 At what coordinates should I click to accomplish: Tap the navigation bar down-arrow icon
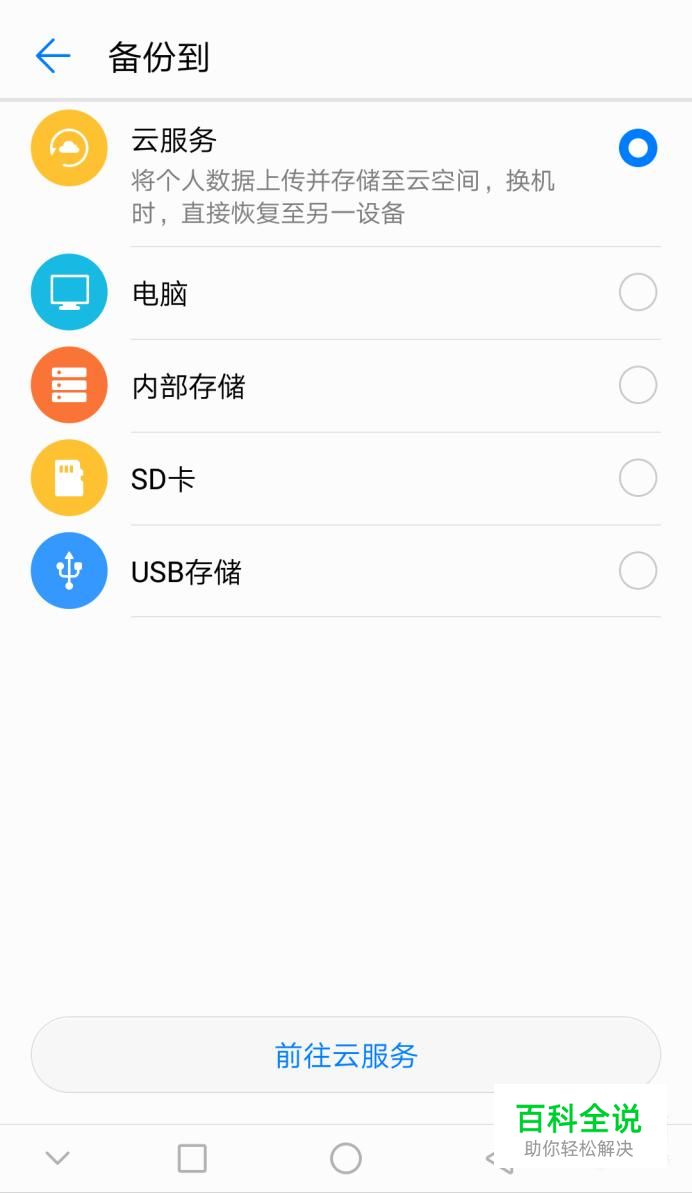(58, 1159)
